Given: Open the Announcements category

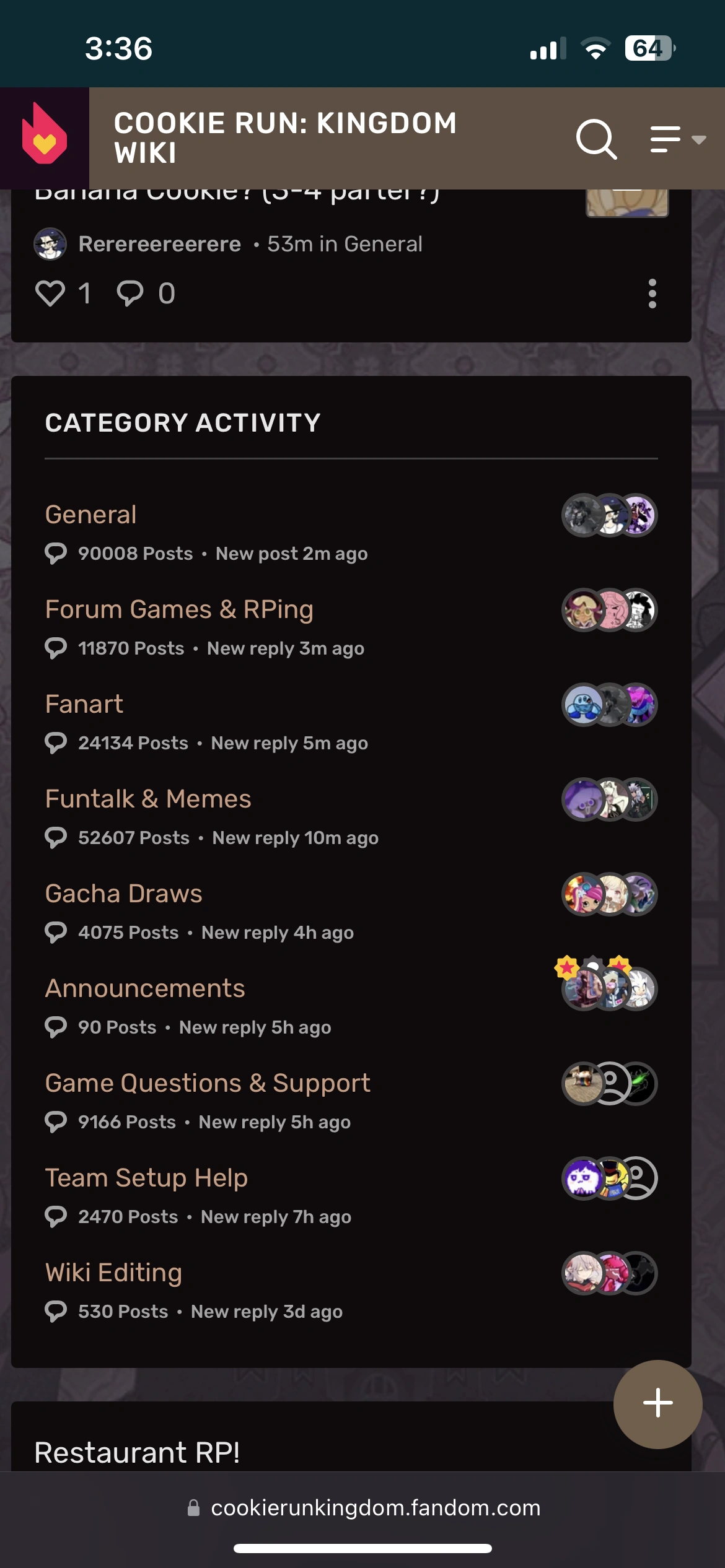Looking at the screenshot, I should click(145, 988).
